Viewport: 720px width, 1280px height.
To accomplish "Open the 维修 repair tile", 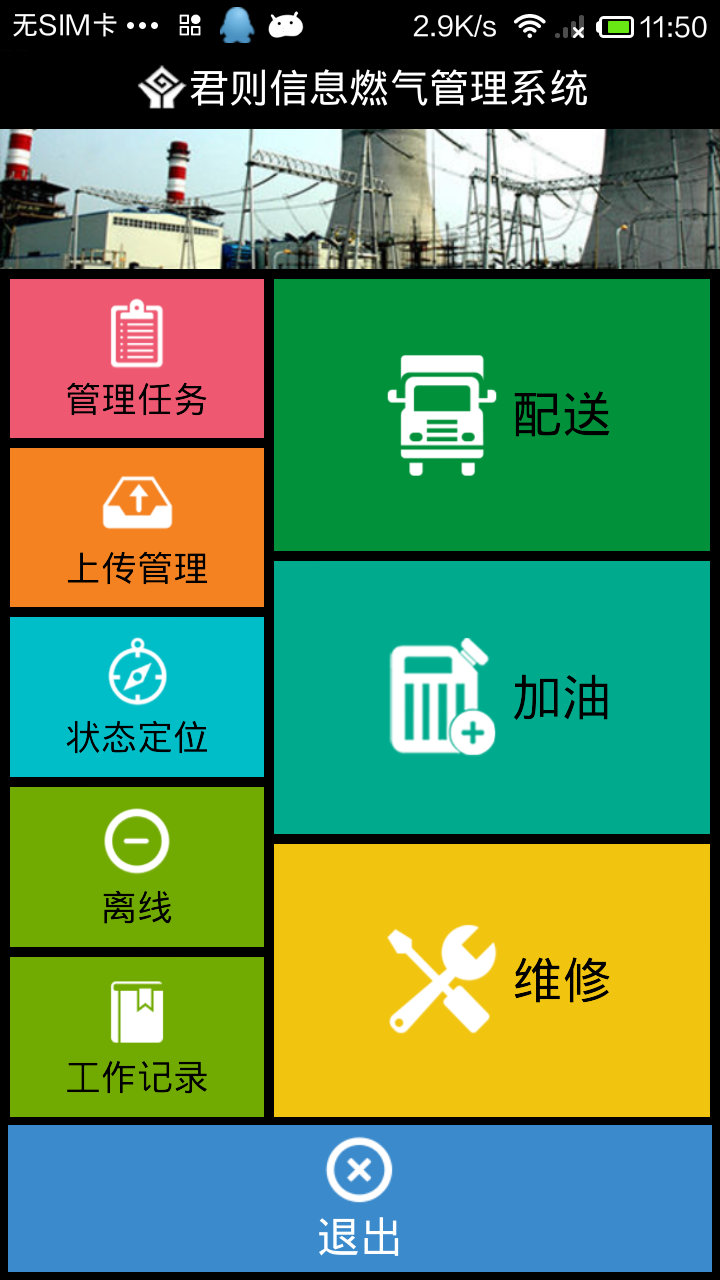I will [492, 980].
